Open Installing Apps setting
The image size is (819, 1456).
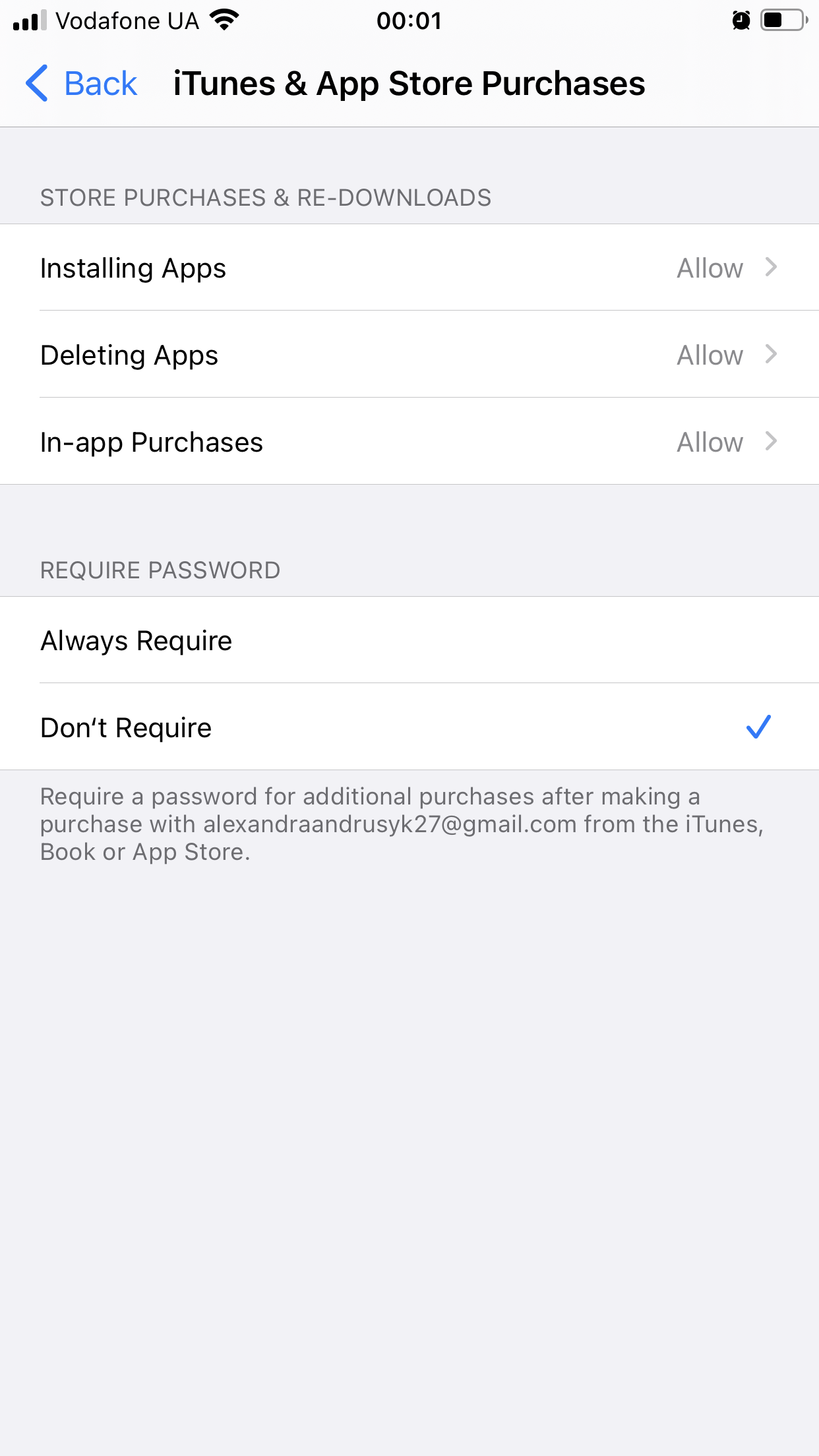pyautogui.click(x=409, y=268)
